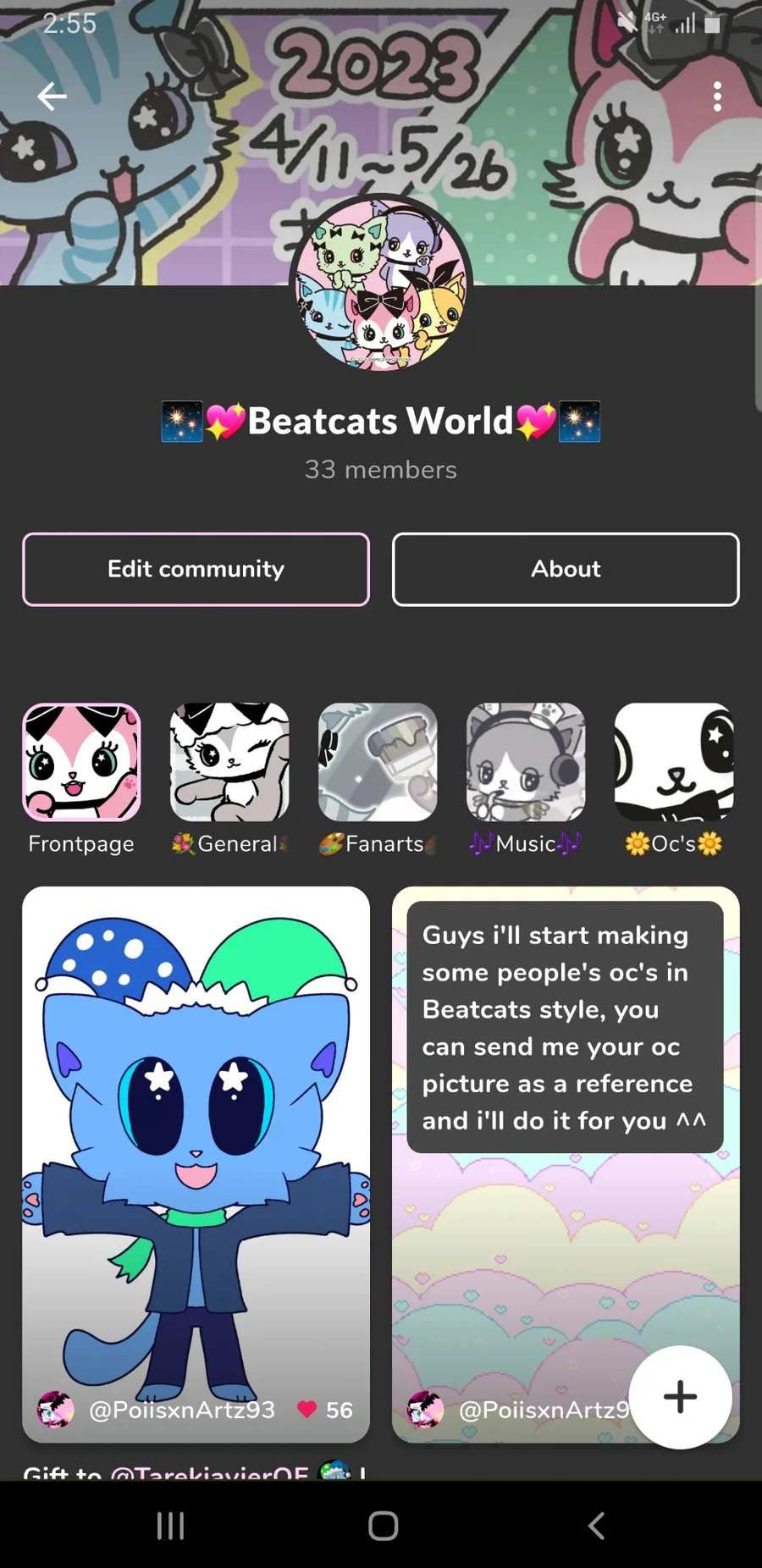This screenshot has height=1568, width=762.
Task: Open the About section
Action: [566, 569]
